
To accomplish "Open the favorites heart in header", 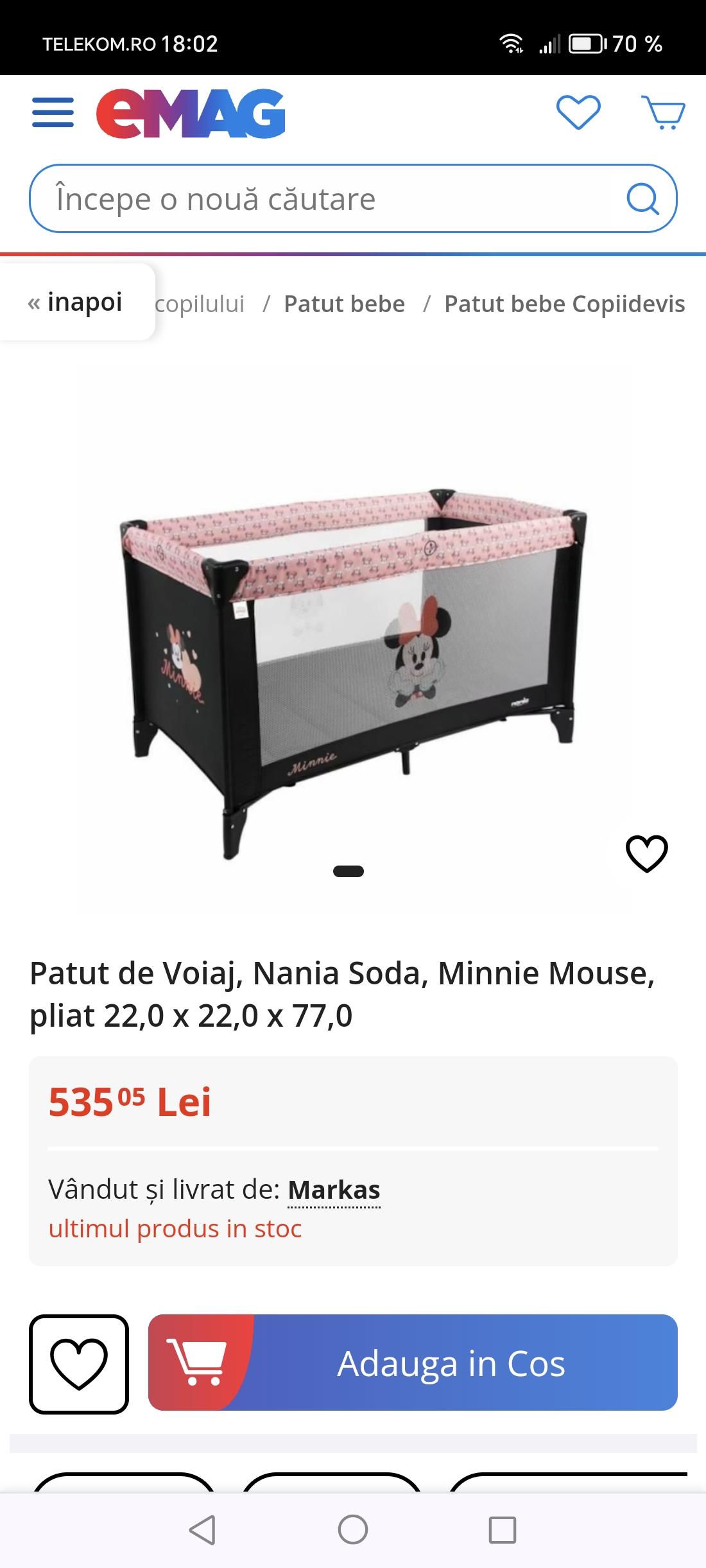I will click(x=578, y=112).
